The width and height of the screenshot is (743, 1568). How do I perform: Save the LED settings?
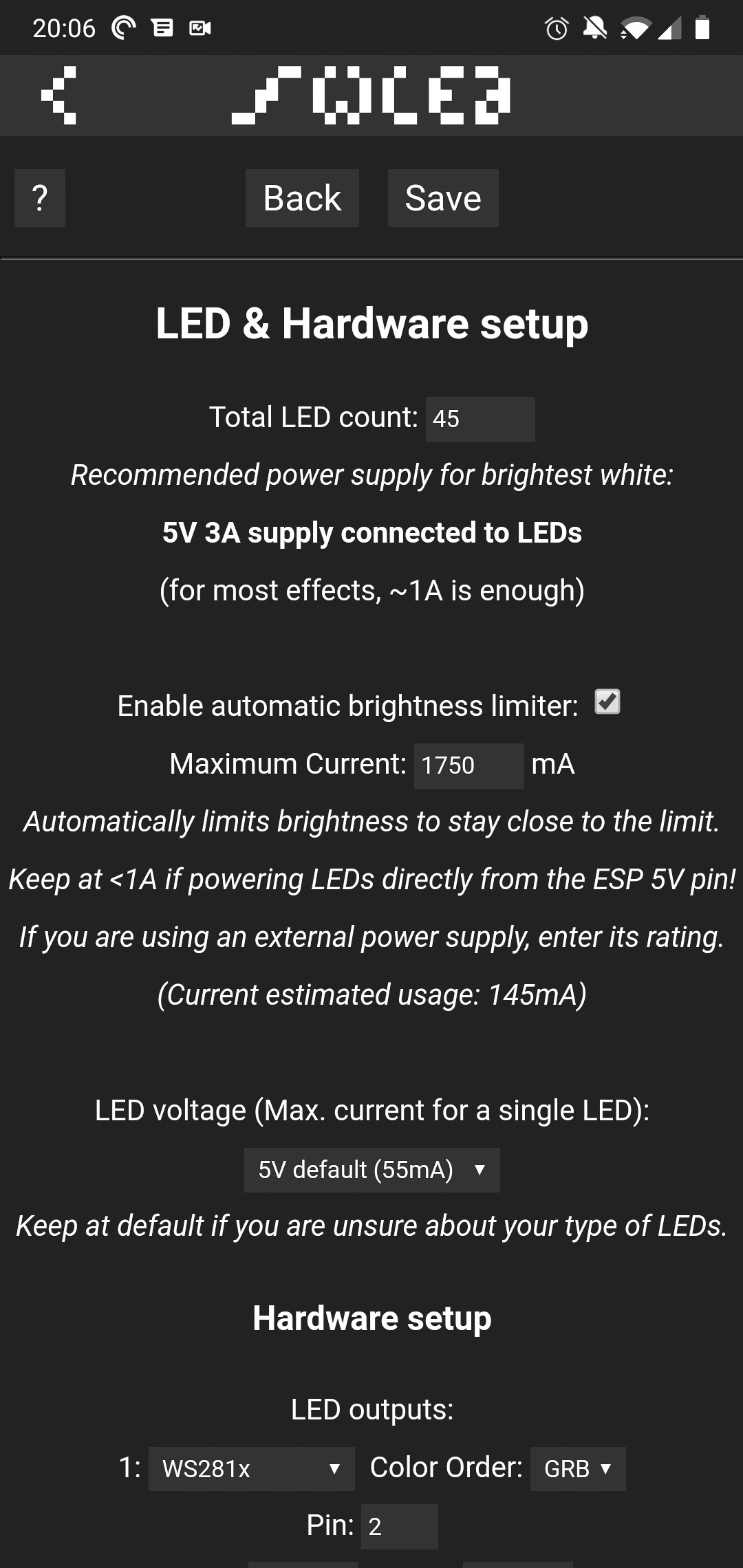click(443, 198)
